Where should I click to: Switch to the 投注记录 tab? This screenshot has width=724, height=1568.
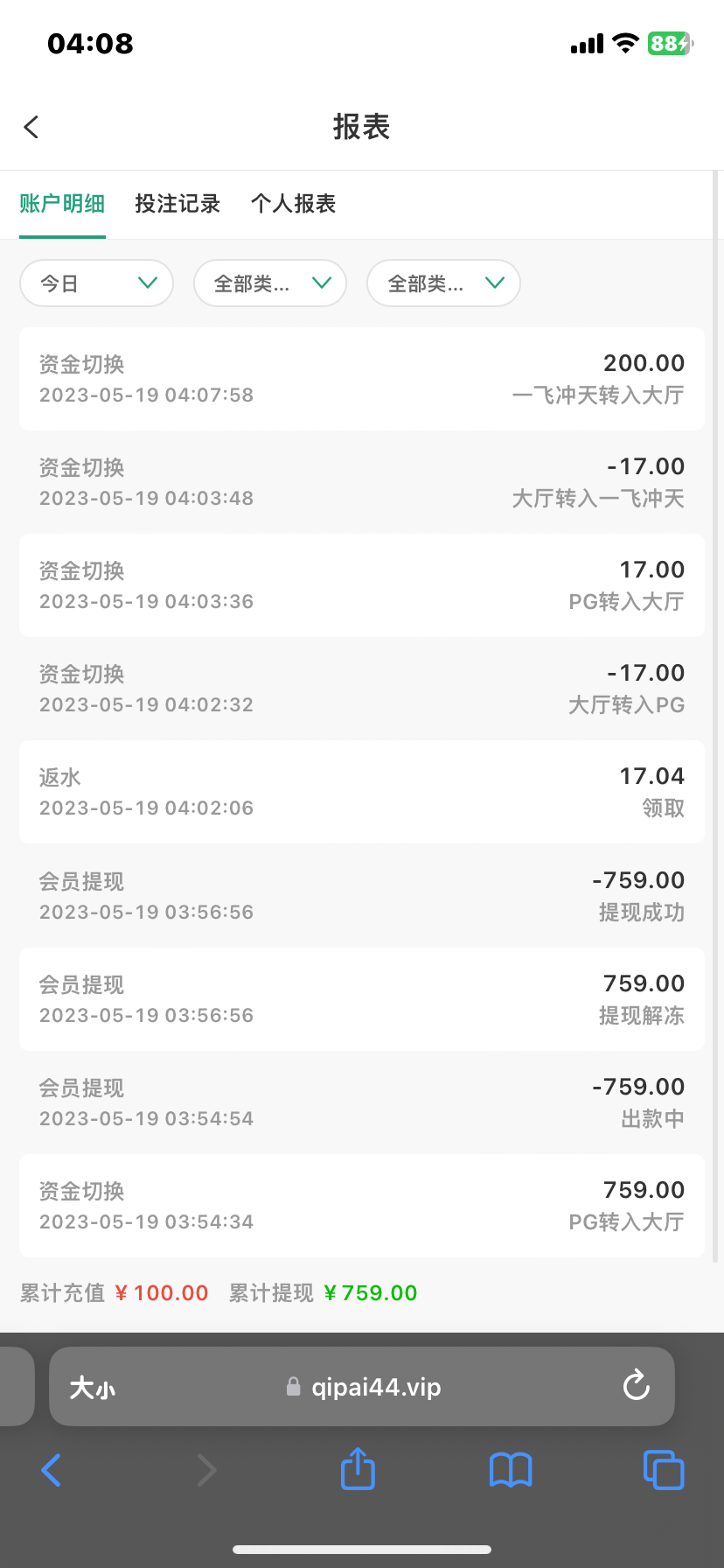[178, 204]
